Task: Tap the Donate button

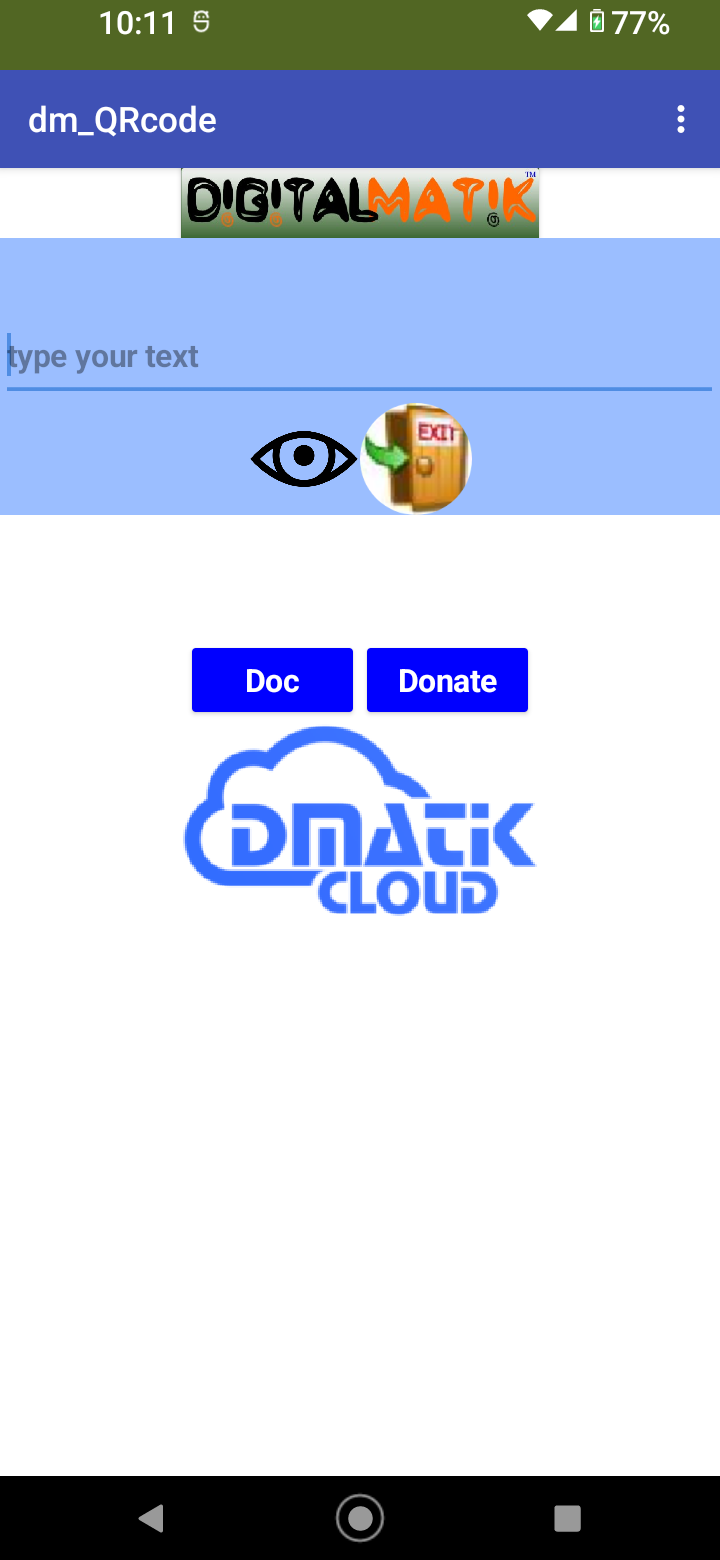Action: click(x=447, y=680)
